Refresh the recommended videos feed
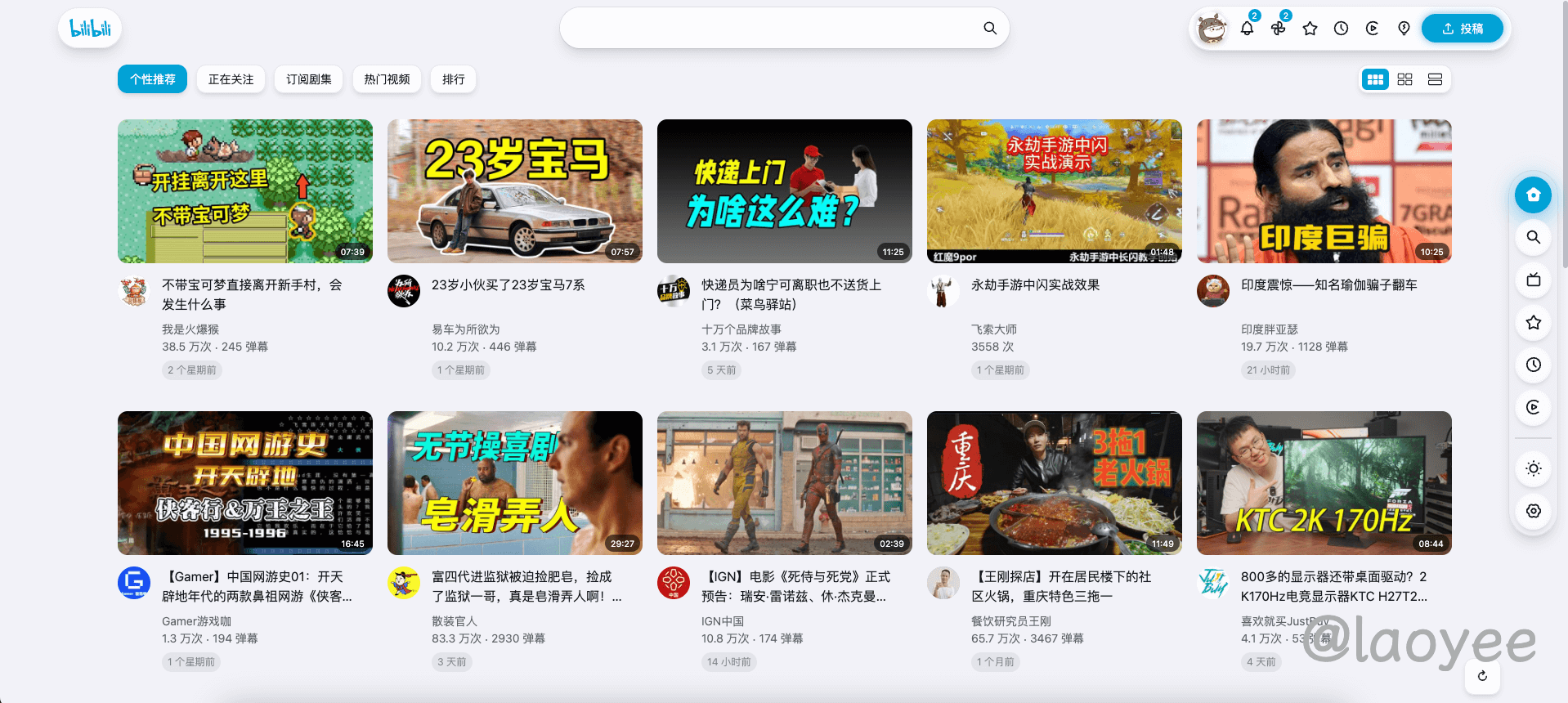Image resolution: width=1568 pixels, height=703 pixels. click(1482, 676)
